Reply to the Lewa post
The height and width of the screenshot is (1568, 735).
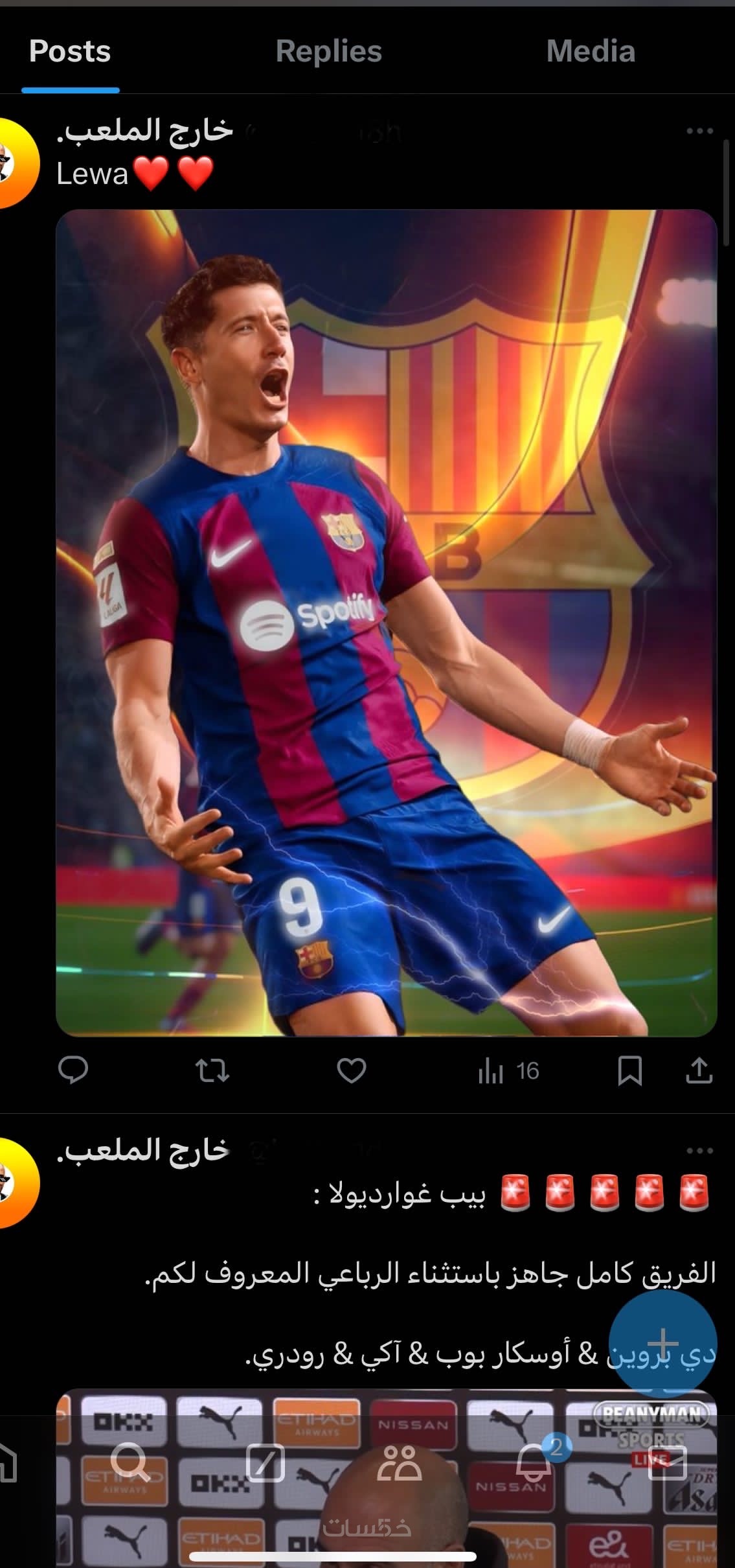coord(73,1070)
